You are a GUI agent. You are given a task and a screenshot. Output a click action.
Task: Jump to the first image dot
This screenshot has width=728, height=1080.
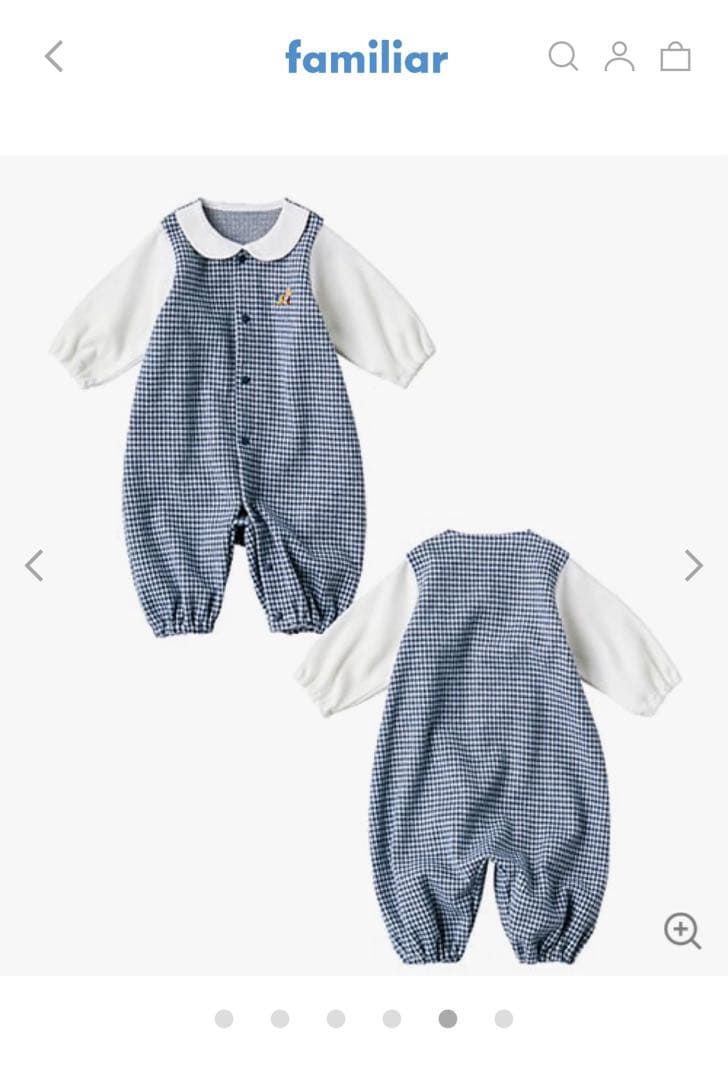(224, 1018)
